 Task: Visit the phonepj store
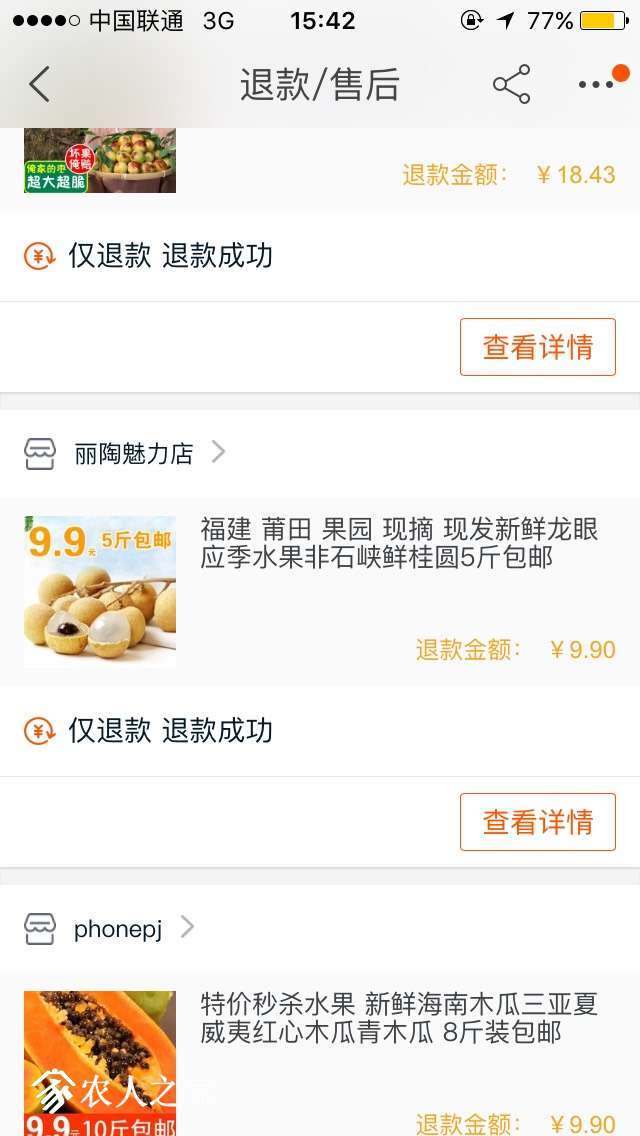click(x=109, y=928)
